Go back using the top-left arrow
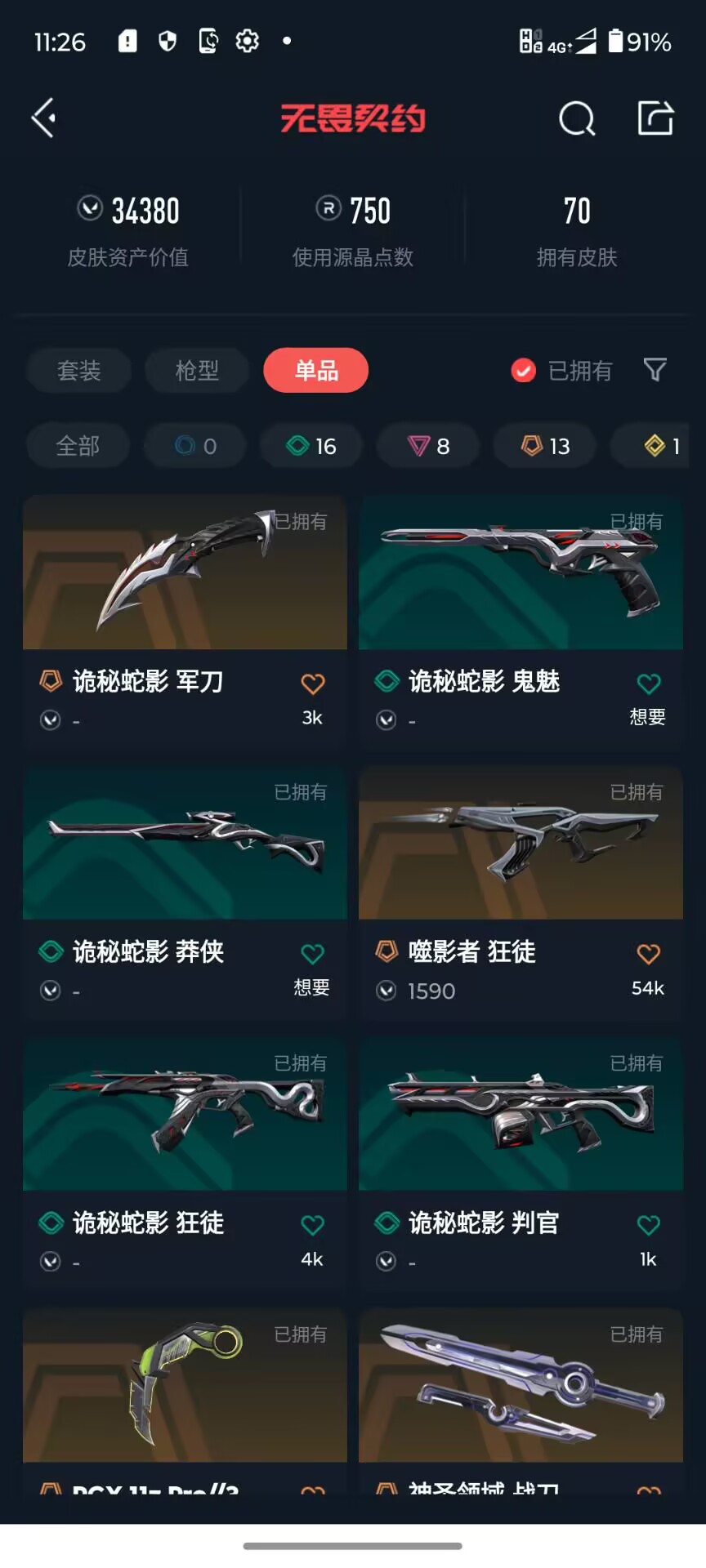 (44, 118)
